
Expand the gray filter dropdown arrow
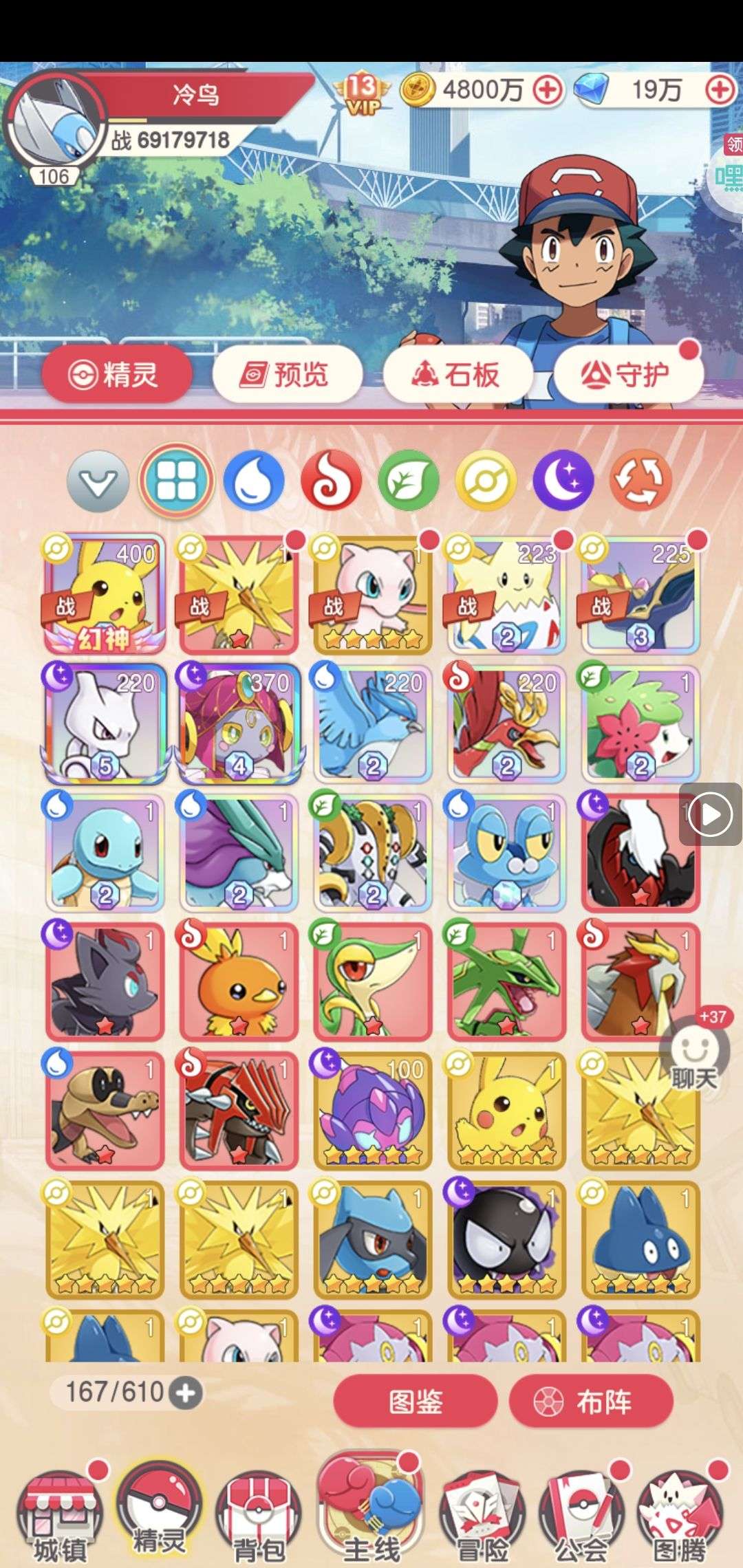(98, 481)
